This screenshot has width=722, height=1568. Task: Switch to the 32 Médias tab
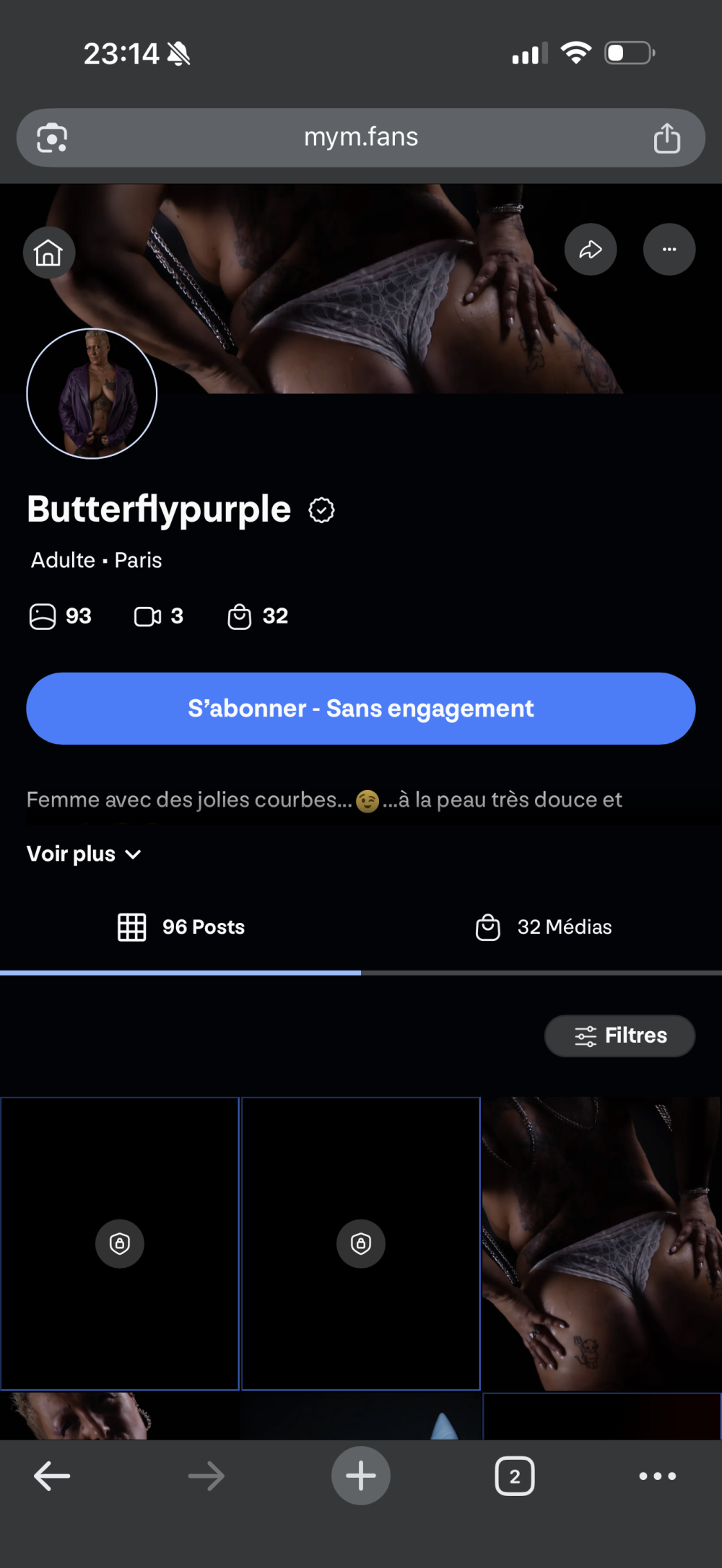pyautogui.click(x=543, y=927)
